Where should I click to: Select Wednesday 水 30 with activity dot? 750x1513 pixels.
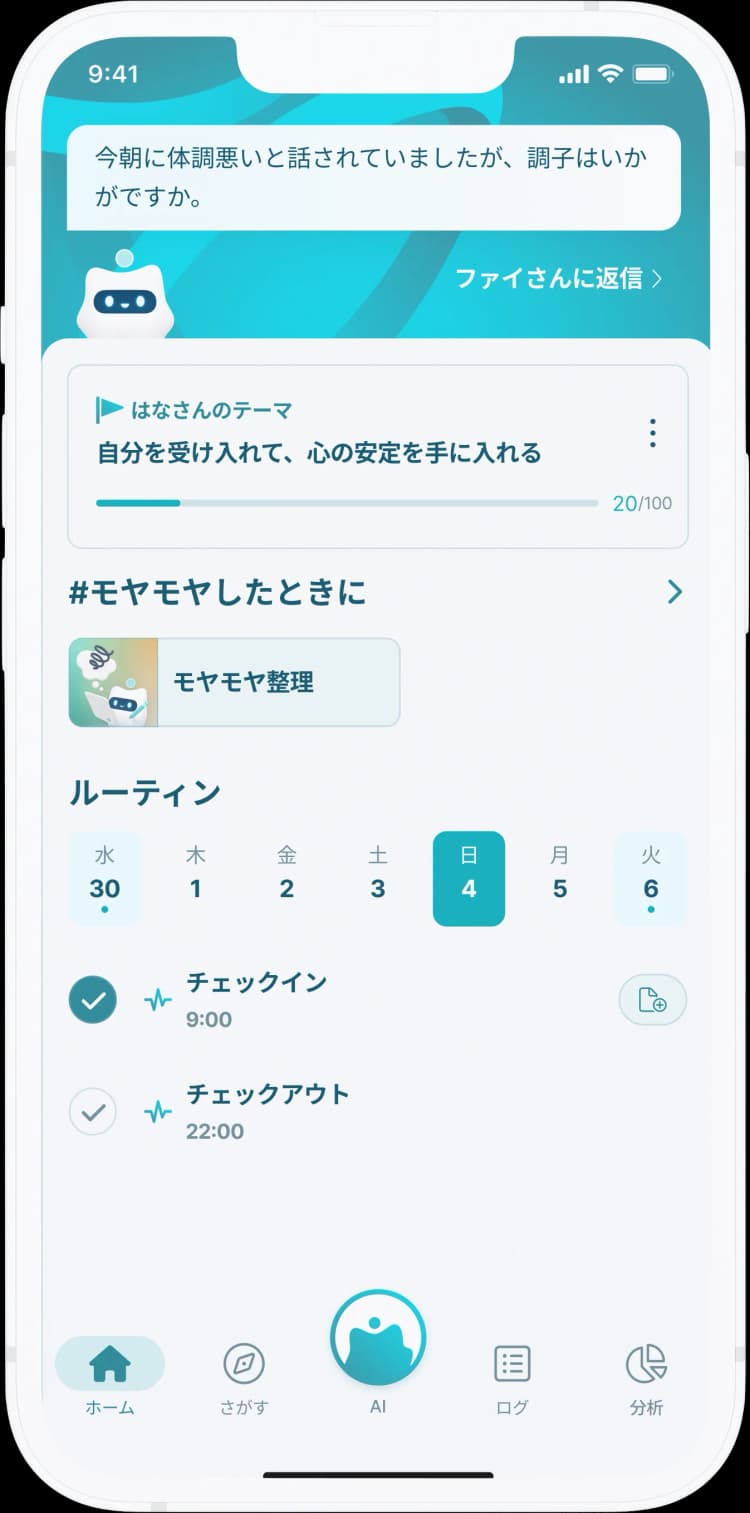pos(104,878)
